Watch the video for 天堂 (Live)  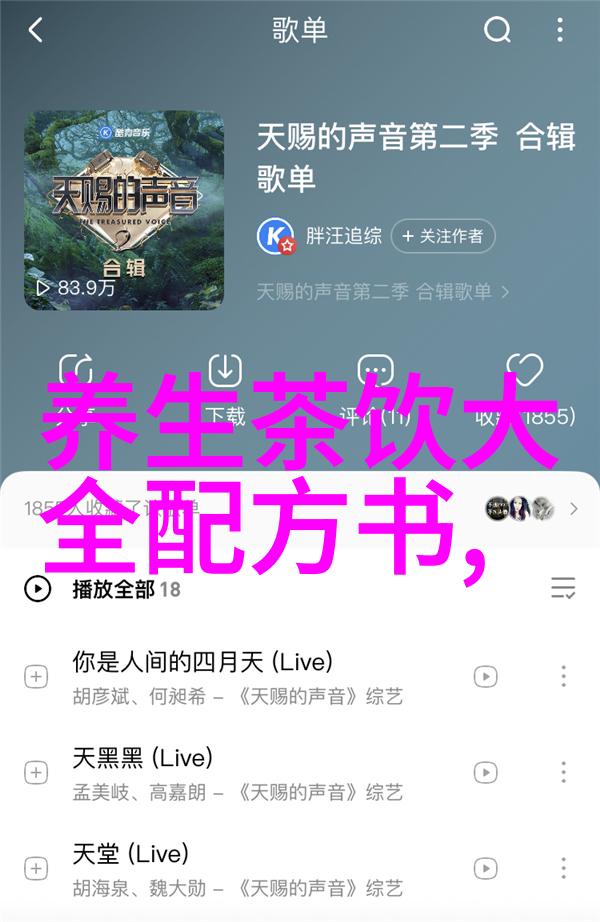point(485,867)
